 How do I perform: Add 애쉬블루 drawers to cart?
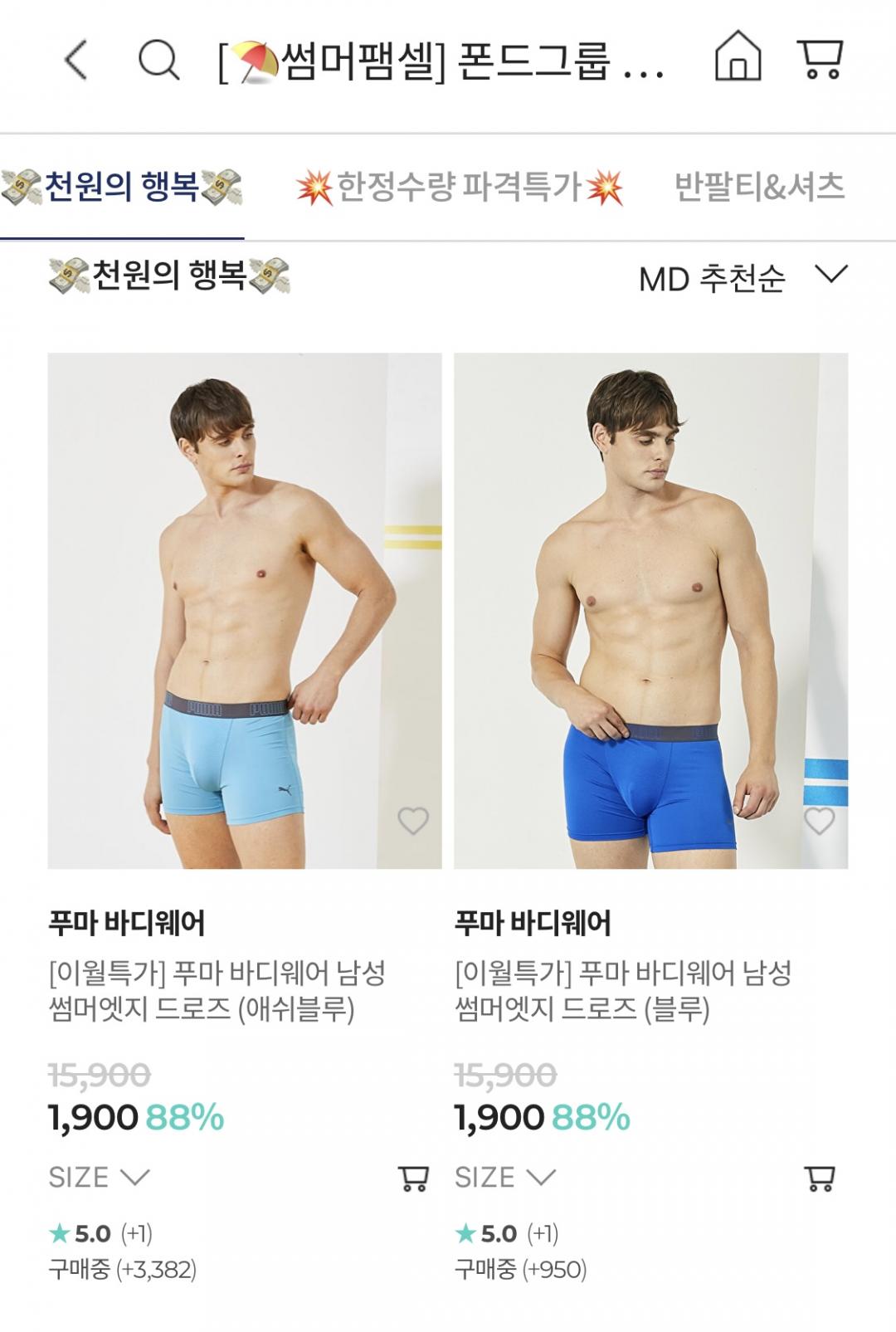413,1178
